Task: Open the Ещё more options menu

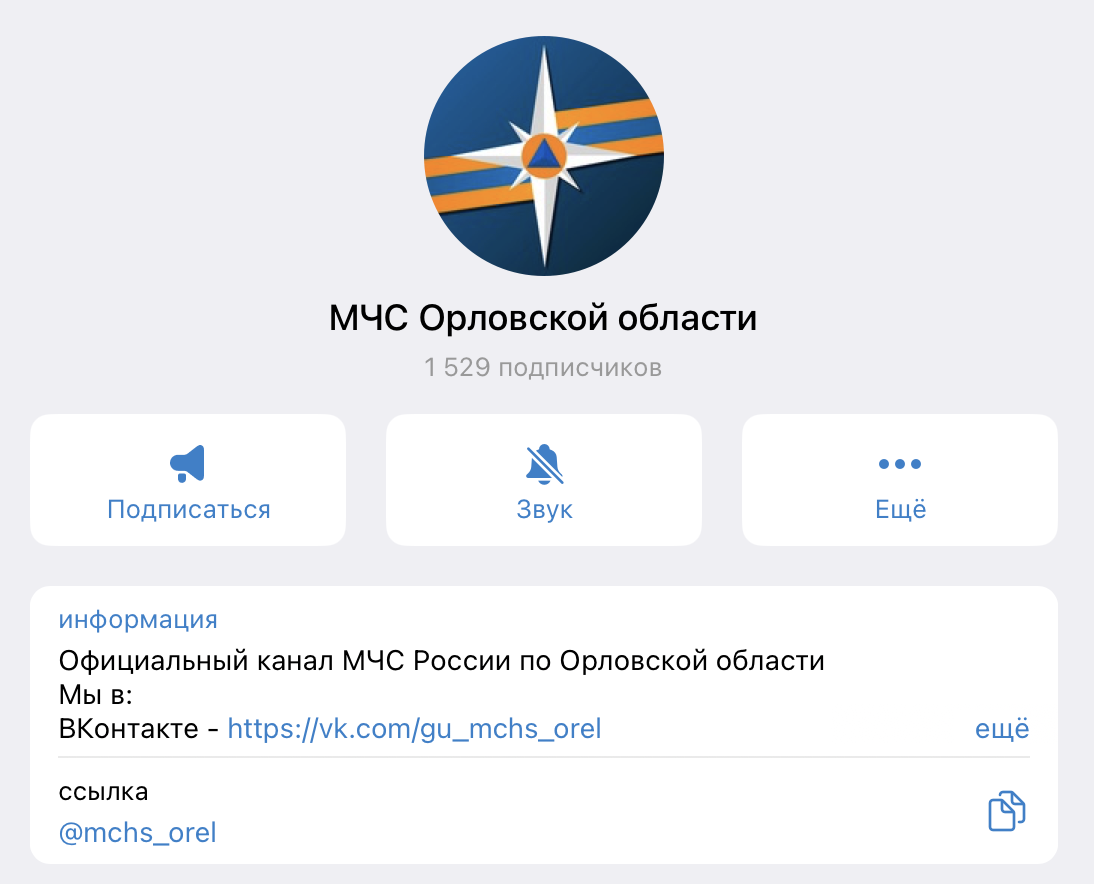Action: [x=900, y=482]
